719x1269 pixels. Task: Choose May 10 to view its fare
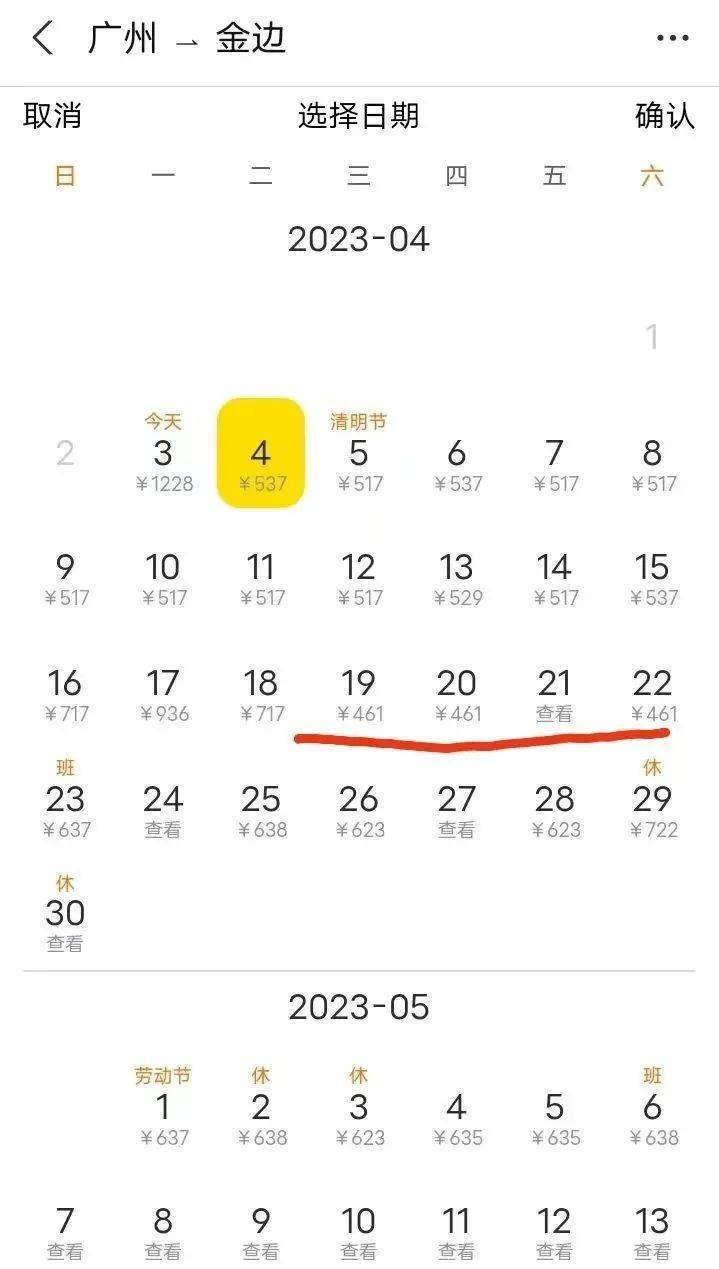[x=358, y=1232]
